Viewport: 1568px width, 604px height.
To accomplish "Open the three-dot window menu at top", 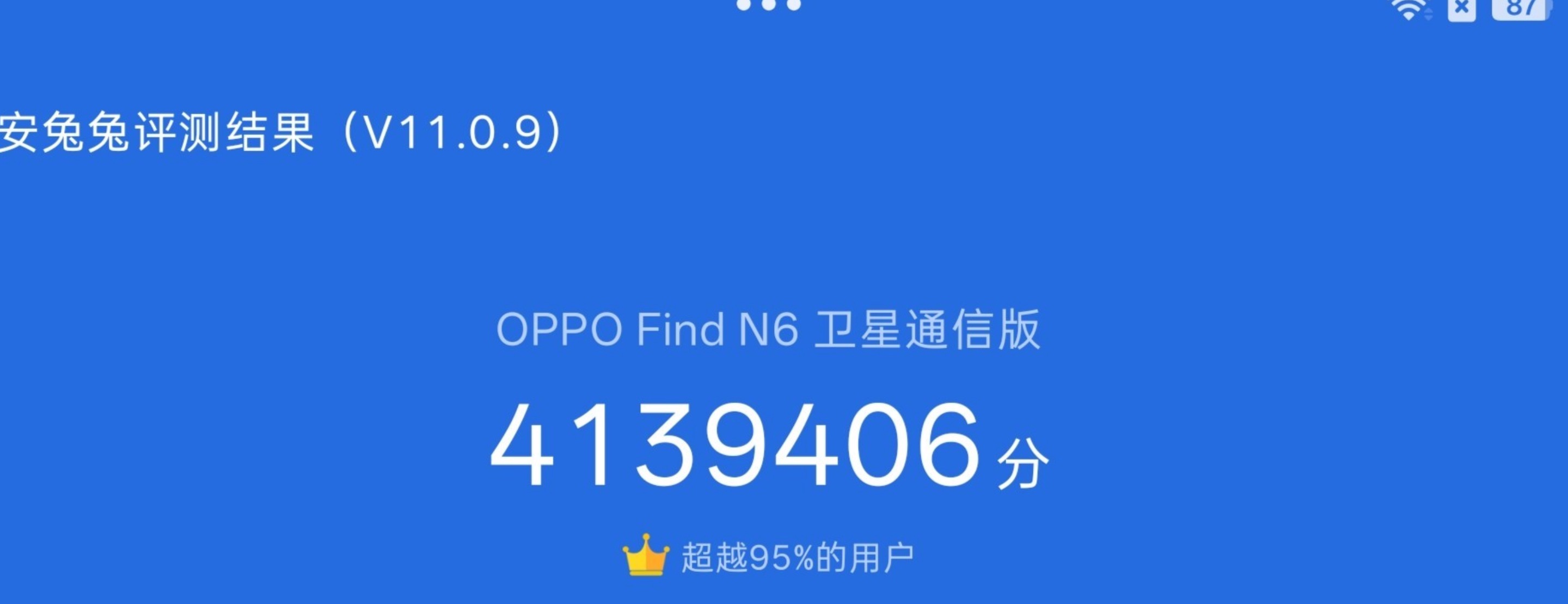I will (768, 5).
